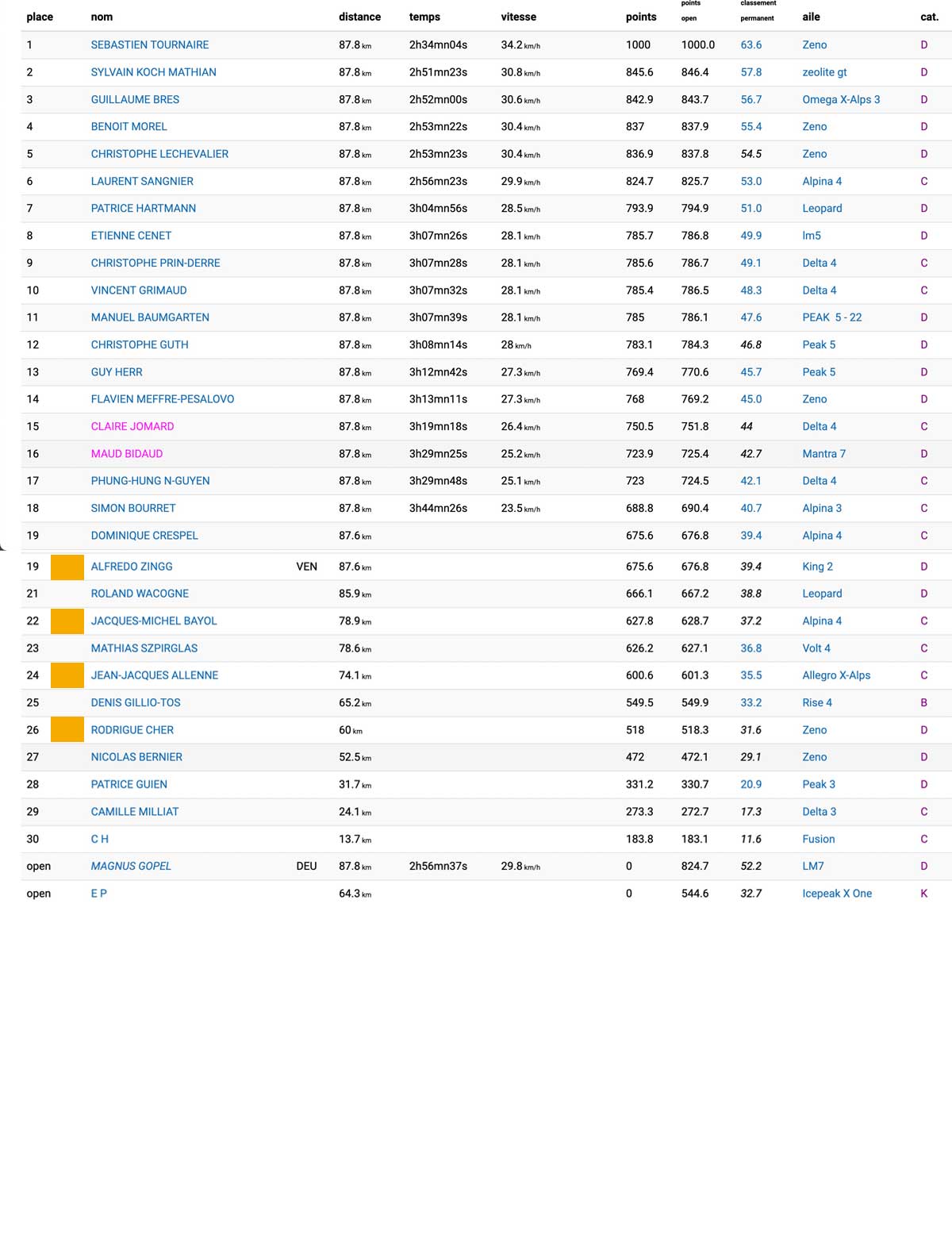This screenshot has height=1242, width=952.
Task: View GUILLAUME BRES pilot details
Action: point(135,99)
